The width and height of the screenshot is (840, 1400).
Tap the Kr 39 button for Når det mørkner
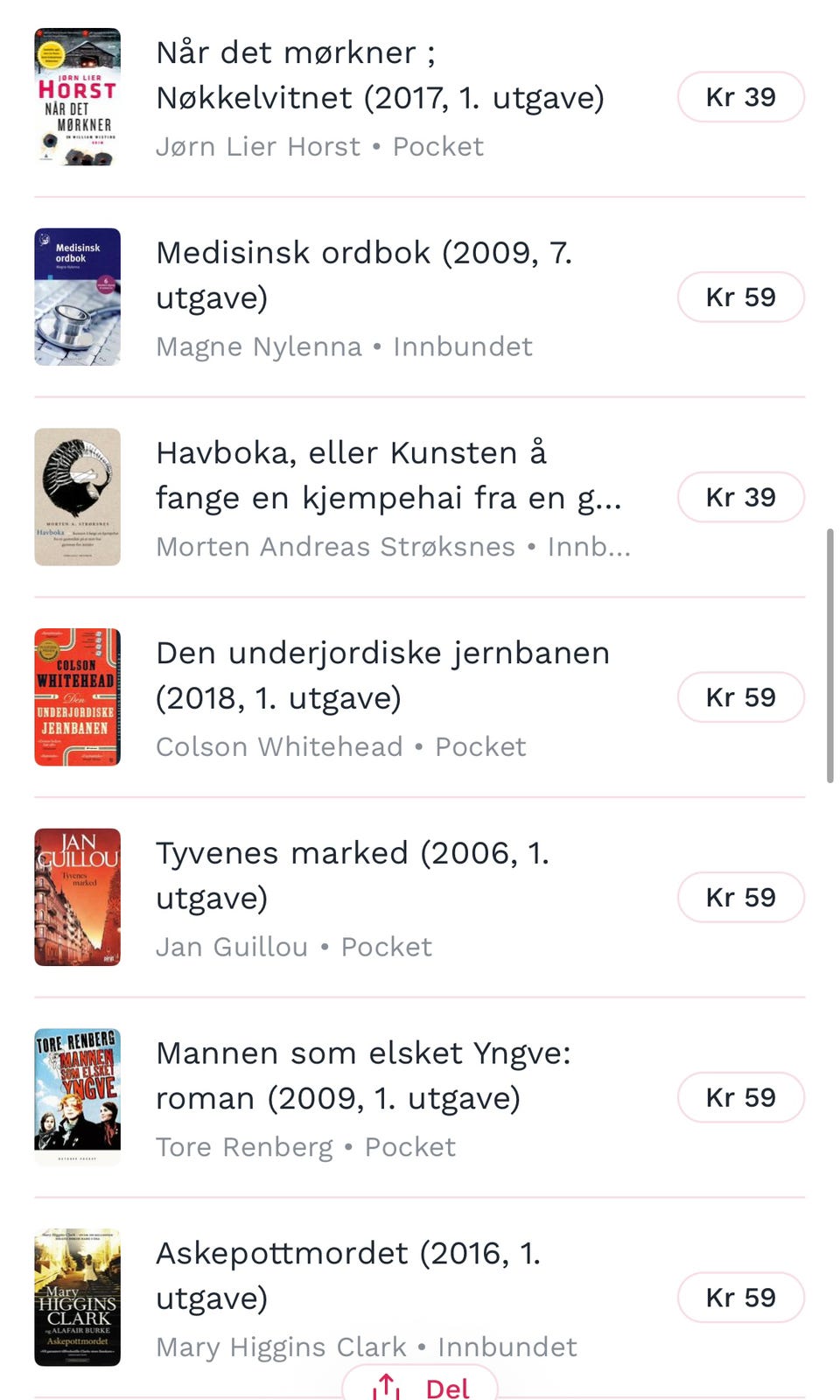(740, 97)
